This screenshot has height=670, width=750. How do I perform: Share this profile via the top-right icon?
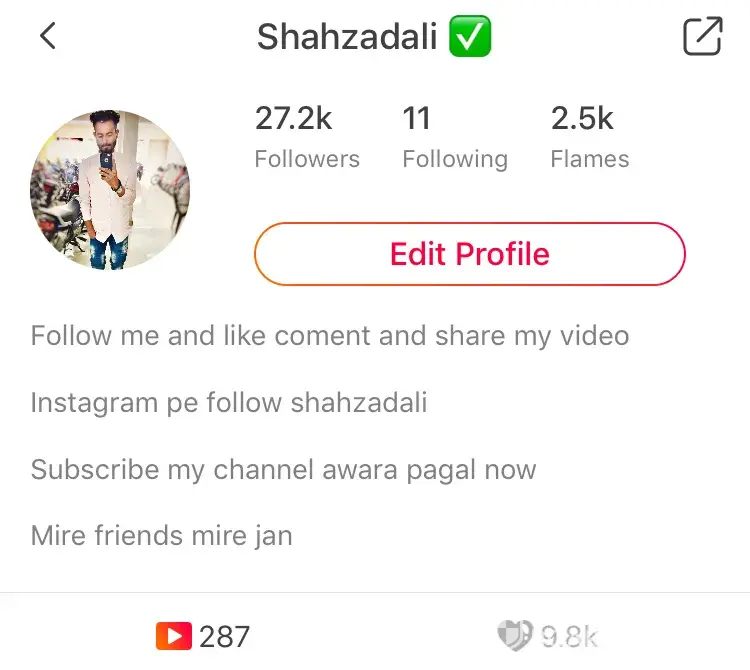point(702,37)
